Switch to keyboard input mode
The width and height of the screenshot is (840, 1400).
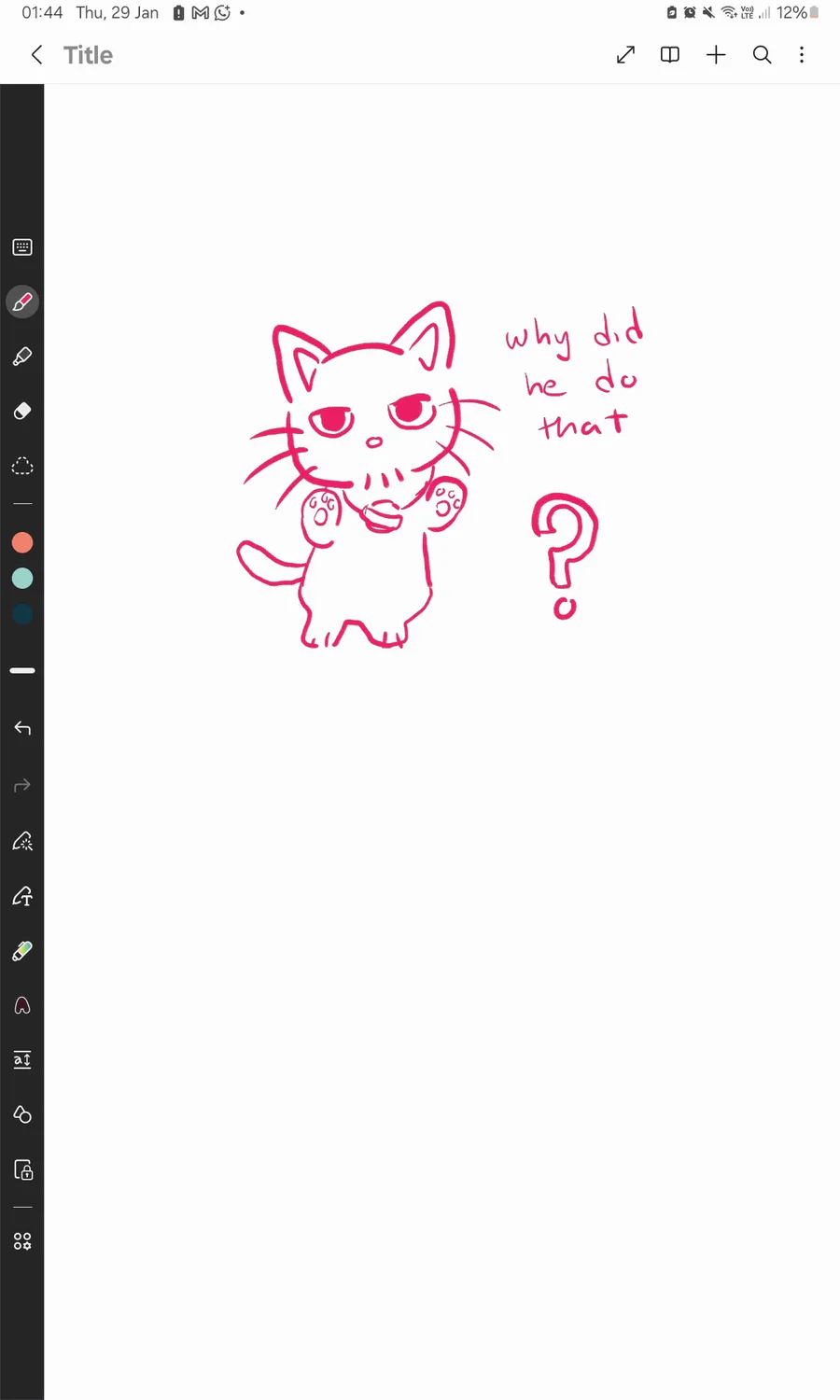click(x=22, y=247)
